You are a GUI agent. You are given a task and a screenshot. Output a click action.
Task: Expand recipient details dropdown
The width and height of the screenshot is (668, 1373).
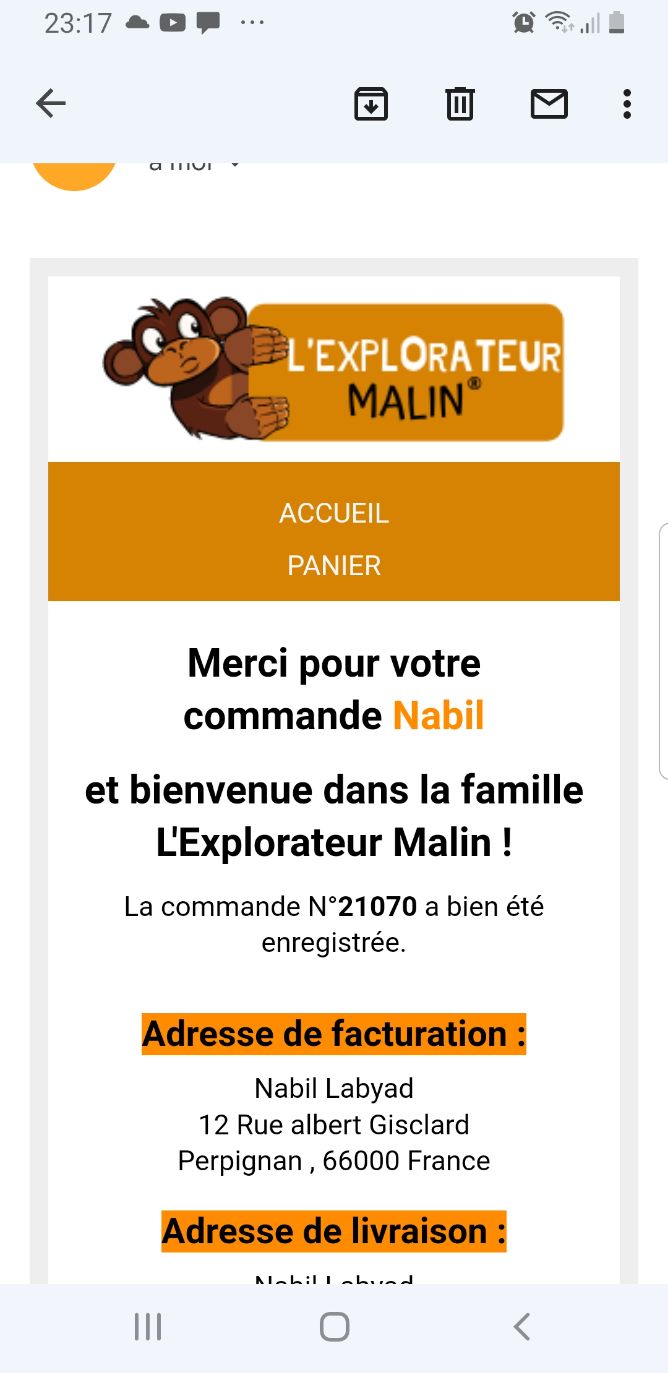click(x=235, y=165)
